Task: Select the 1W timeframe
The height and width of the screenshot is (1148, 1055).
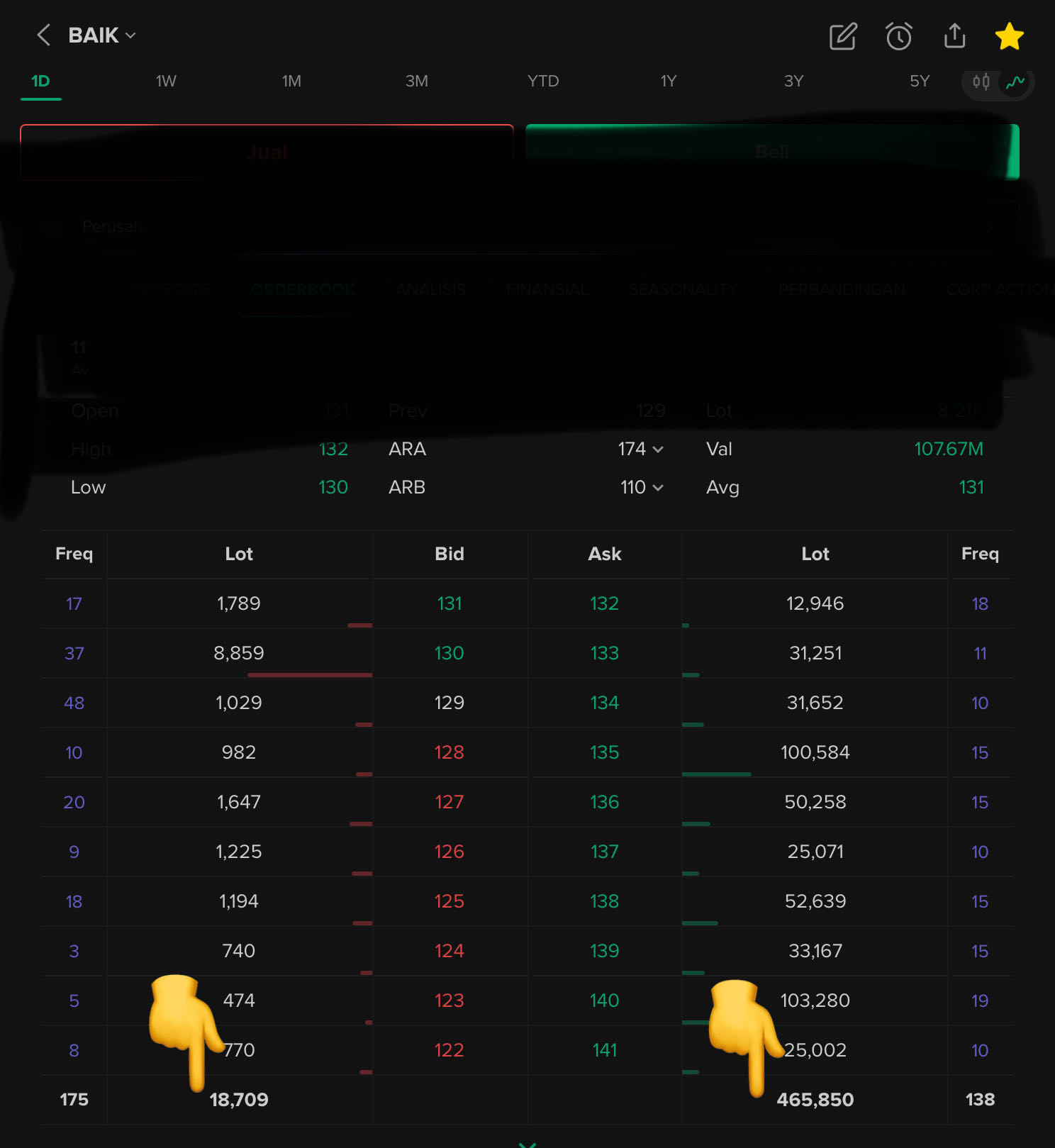Action: pyautogui.click(x=166, y=82)
